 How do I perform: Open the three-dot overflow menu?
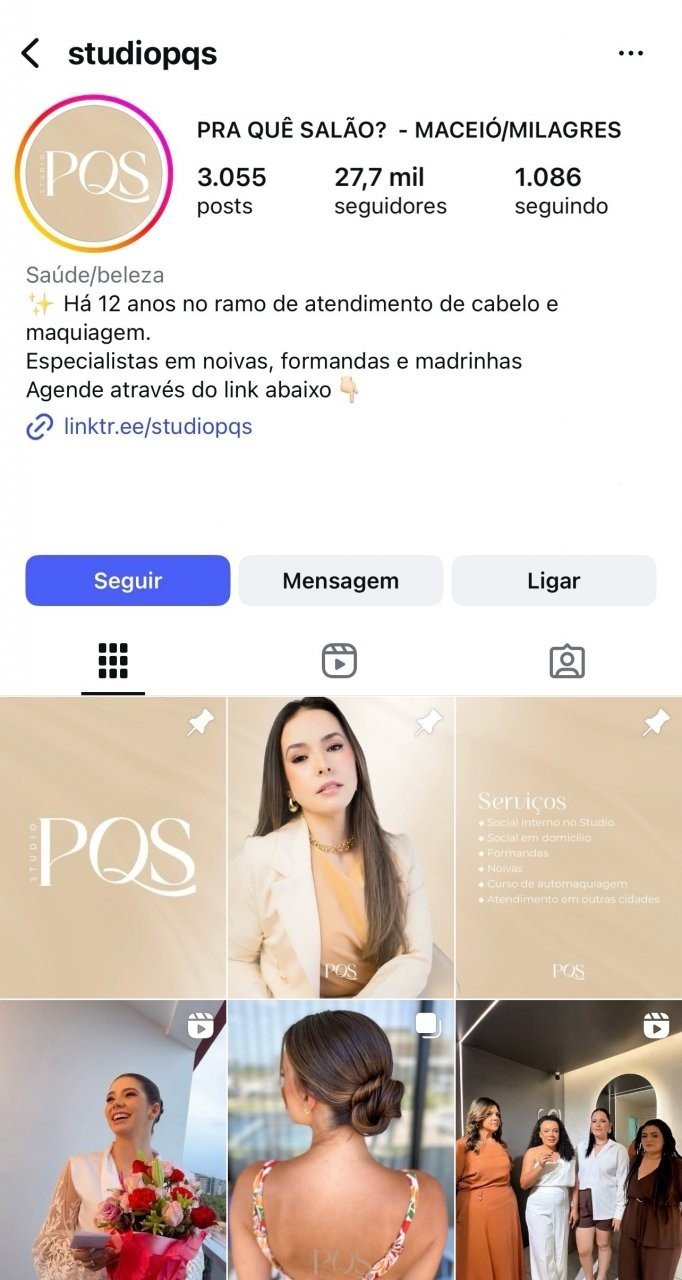(x=631, y=53)
